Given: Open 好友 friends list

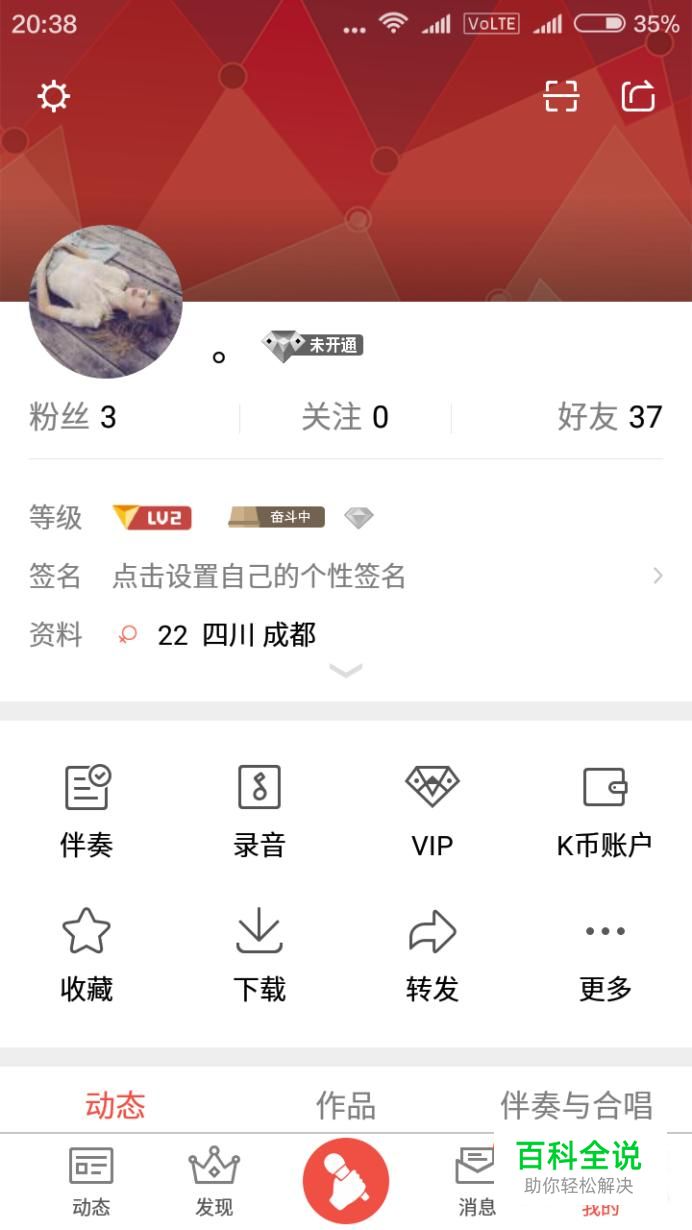Looking at the screenshot, I should [x=610, y=417].
